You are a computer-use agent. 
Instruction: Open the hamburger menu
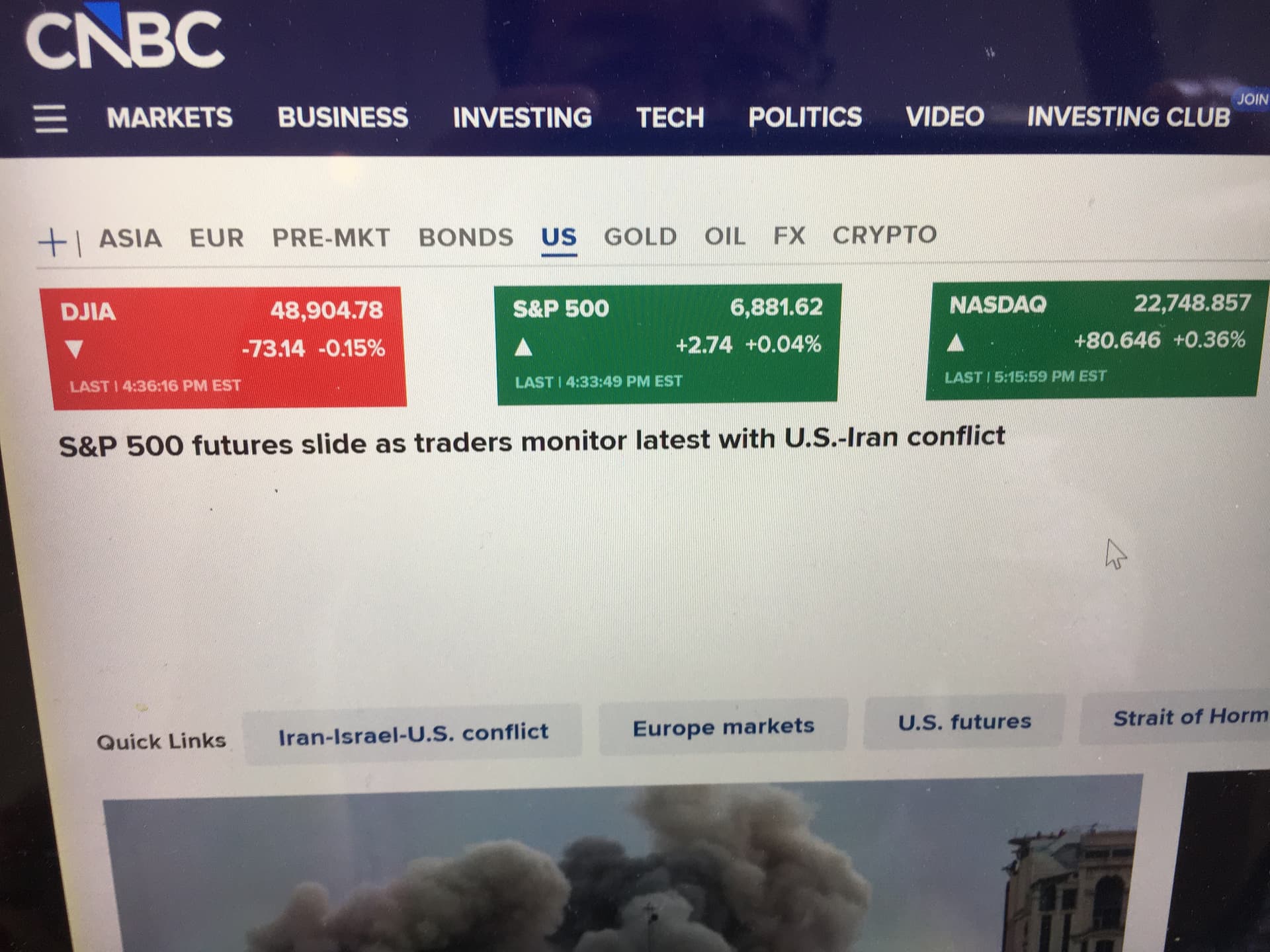click(50, 119)
